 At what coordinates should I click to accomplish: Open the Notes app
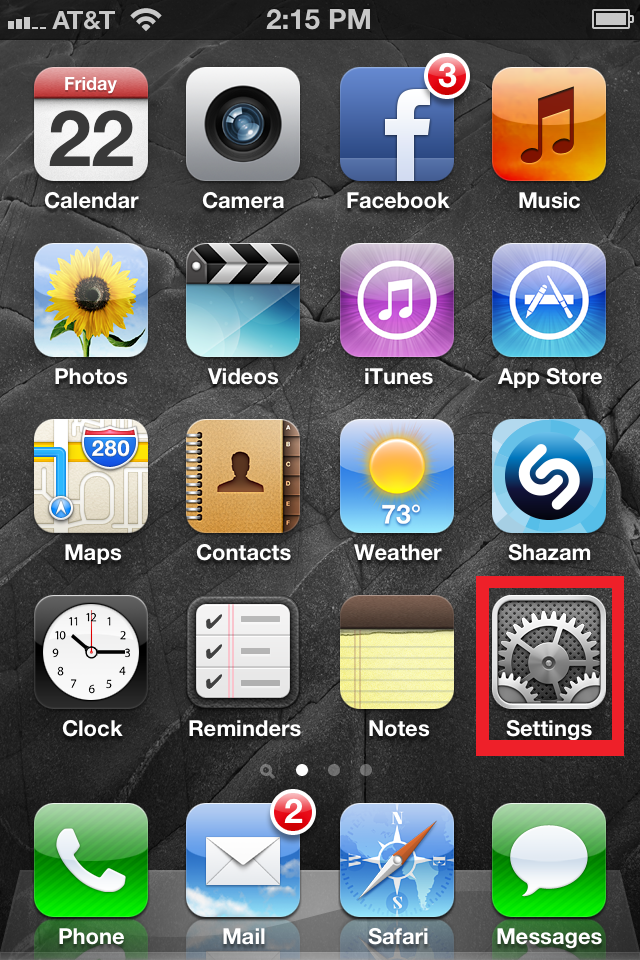397,652
